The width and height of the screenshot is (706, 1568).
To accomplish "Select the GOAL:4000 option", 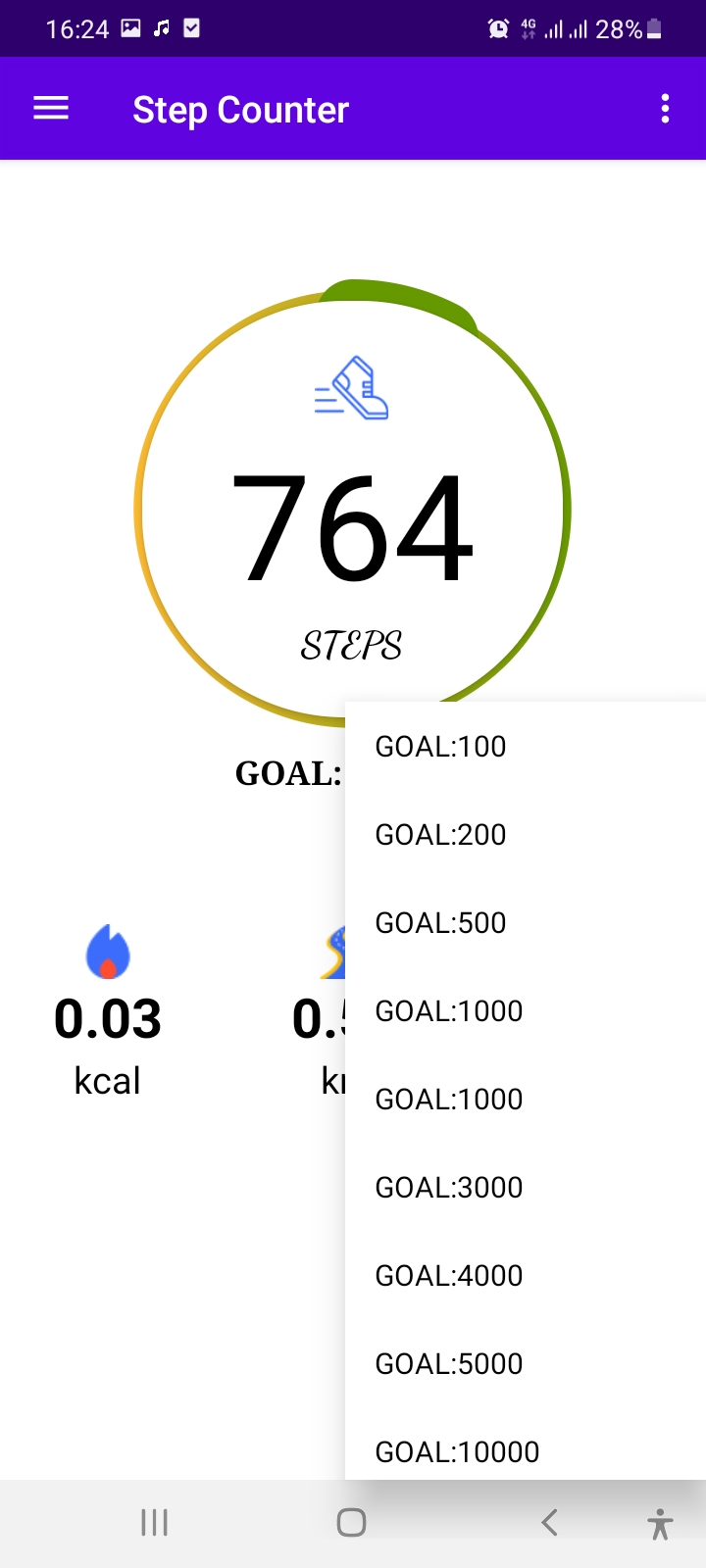I will (x=526, y=1275).
